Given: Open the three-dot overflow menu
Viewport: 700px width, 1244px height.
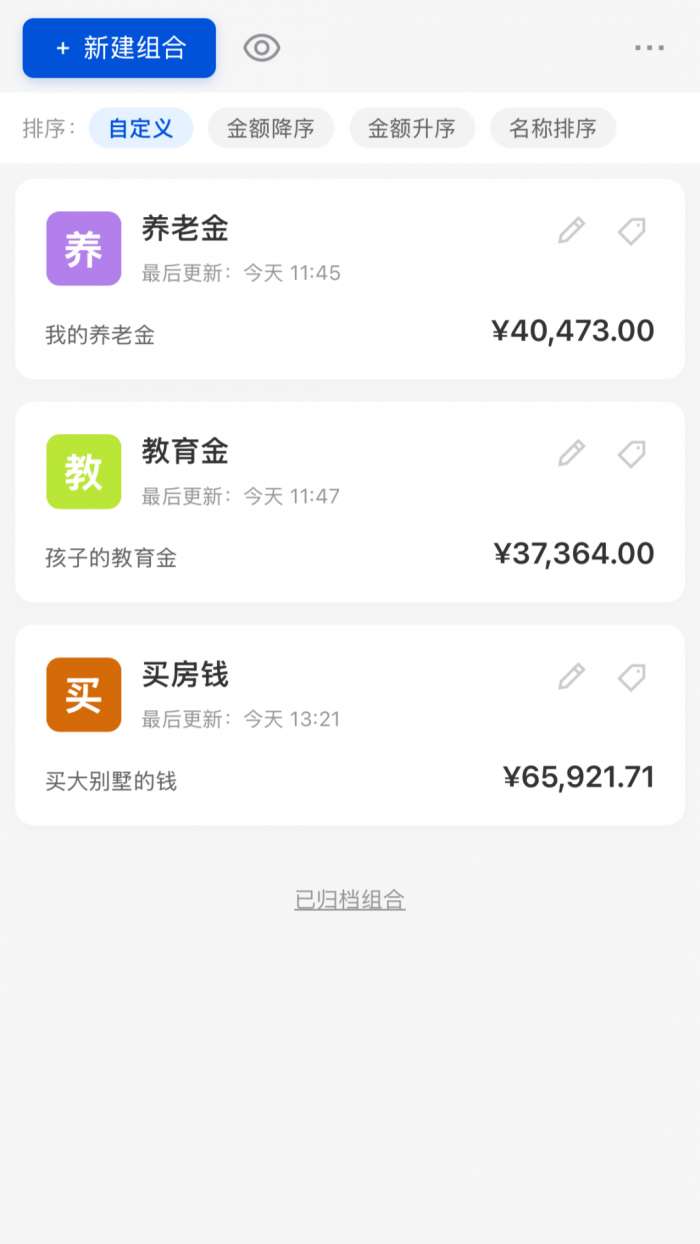Looking at the screenshot, I should [649, 48].
